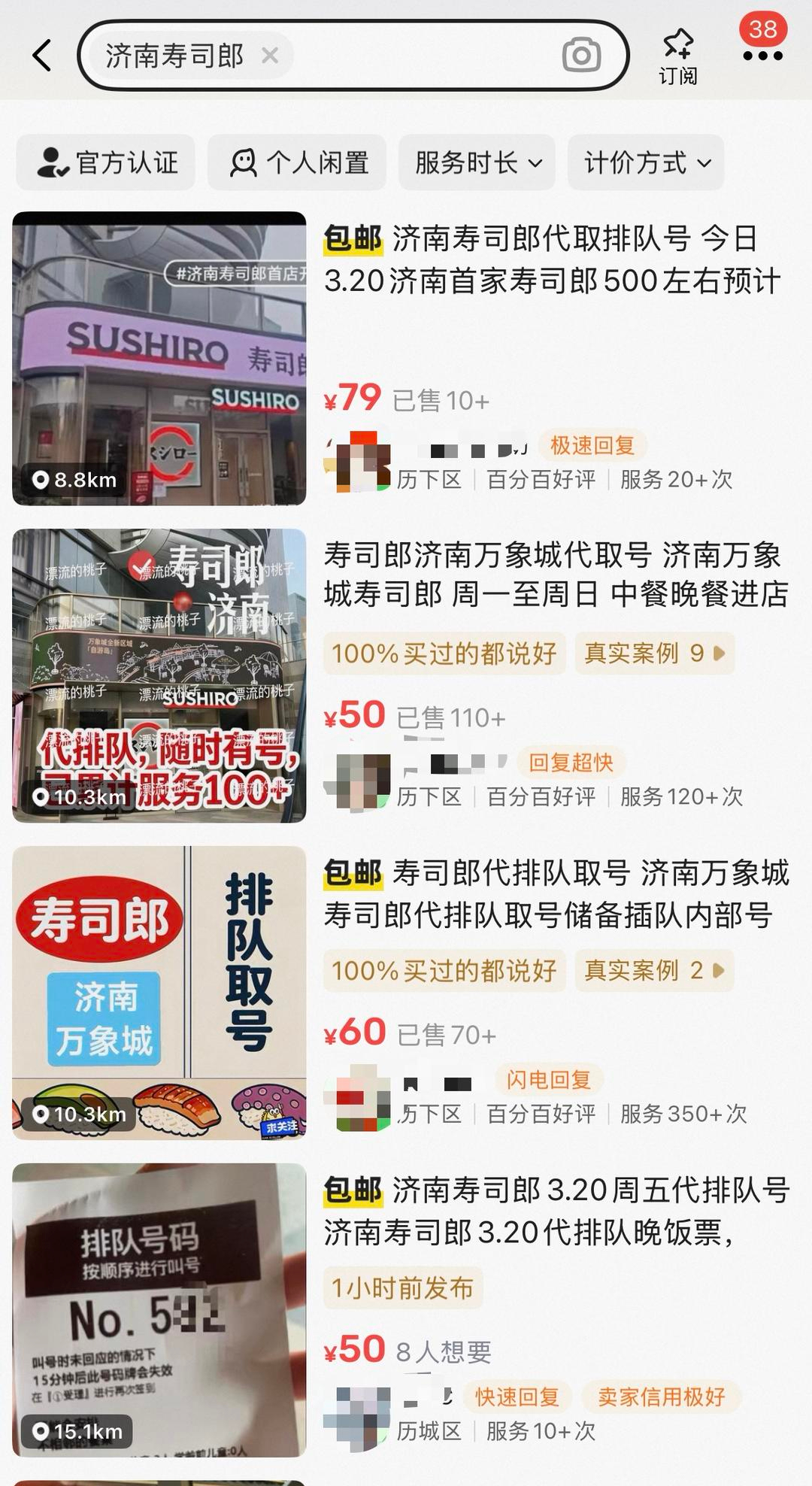Screen dimensions: 812x1486
Task: Clear the 济南寿司郎 search term
Action: (270, 55)
